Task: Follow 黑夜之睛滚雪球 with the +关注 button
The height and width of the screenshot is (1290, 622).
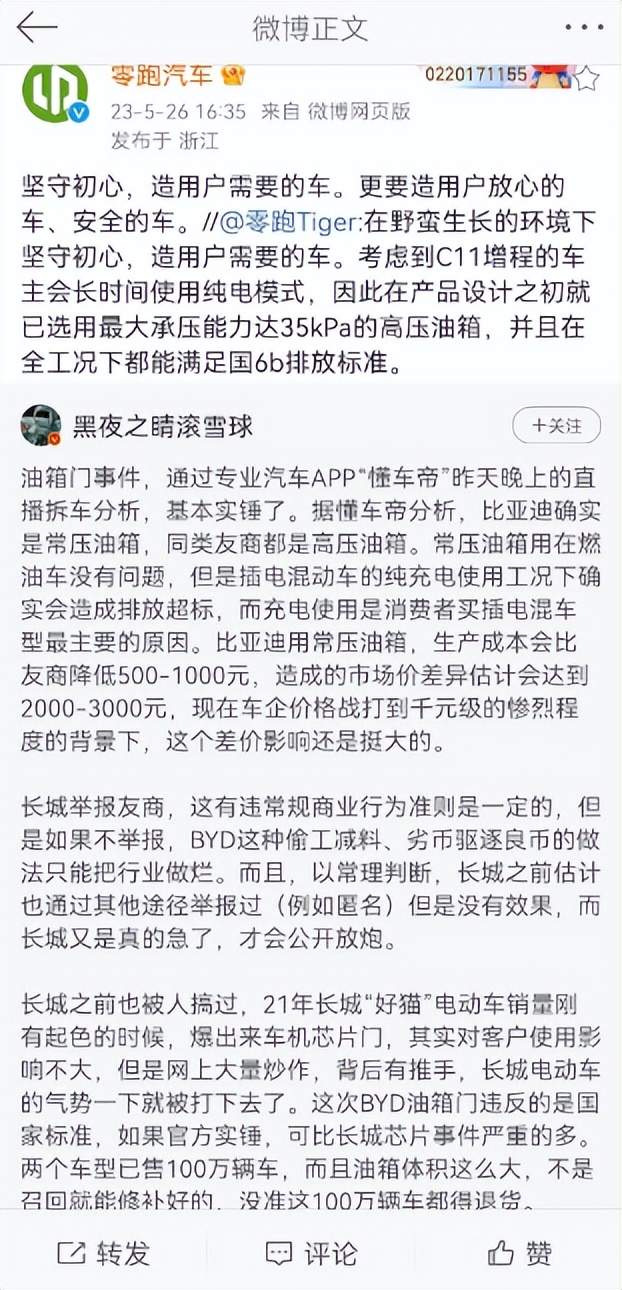Action: [556, 425]
